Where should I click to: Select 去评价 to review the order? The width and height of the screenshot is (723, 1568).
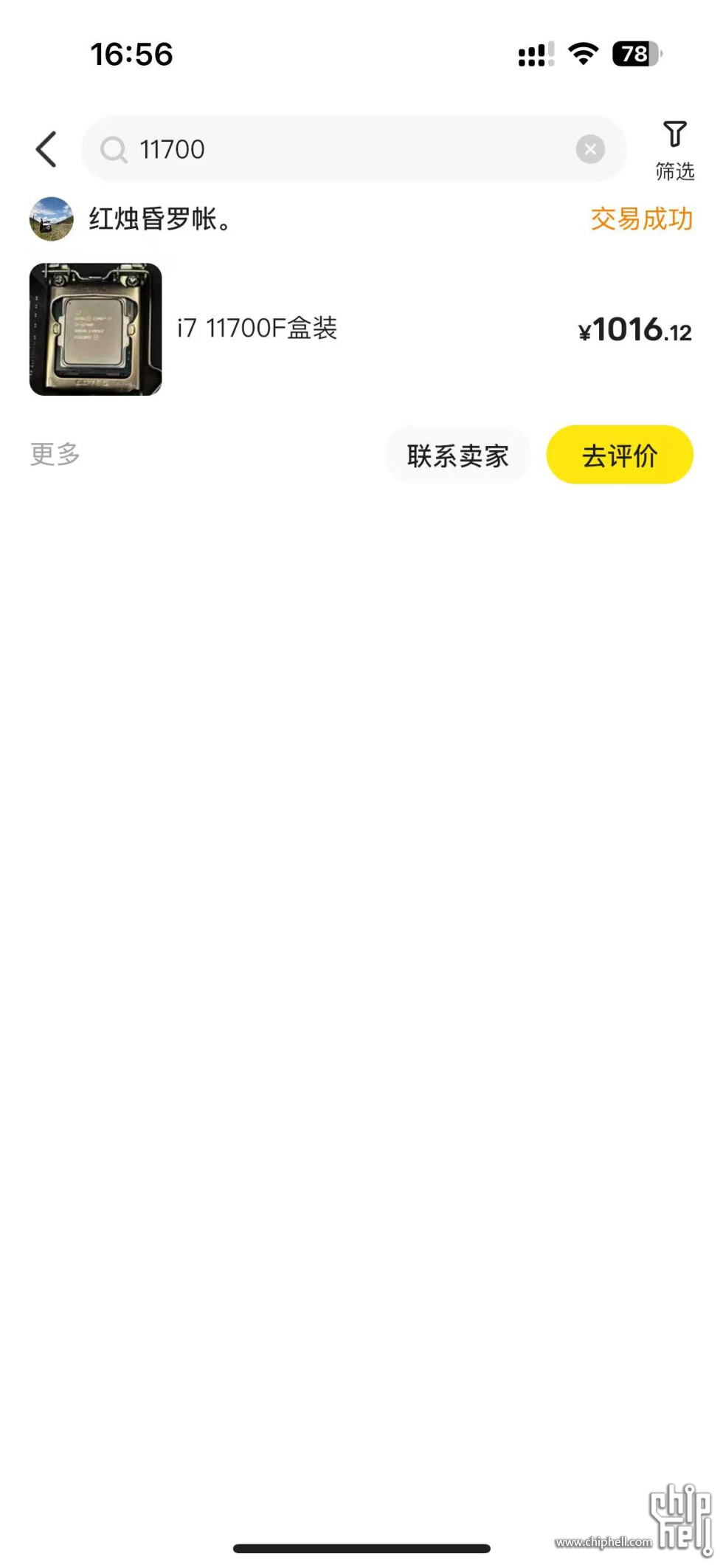point(619,455)
